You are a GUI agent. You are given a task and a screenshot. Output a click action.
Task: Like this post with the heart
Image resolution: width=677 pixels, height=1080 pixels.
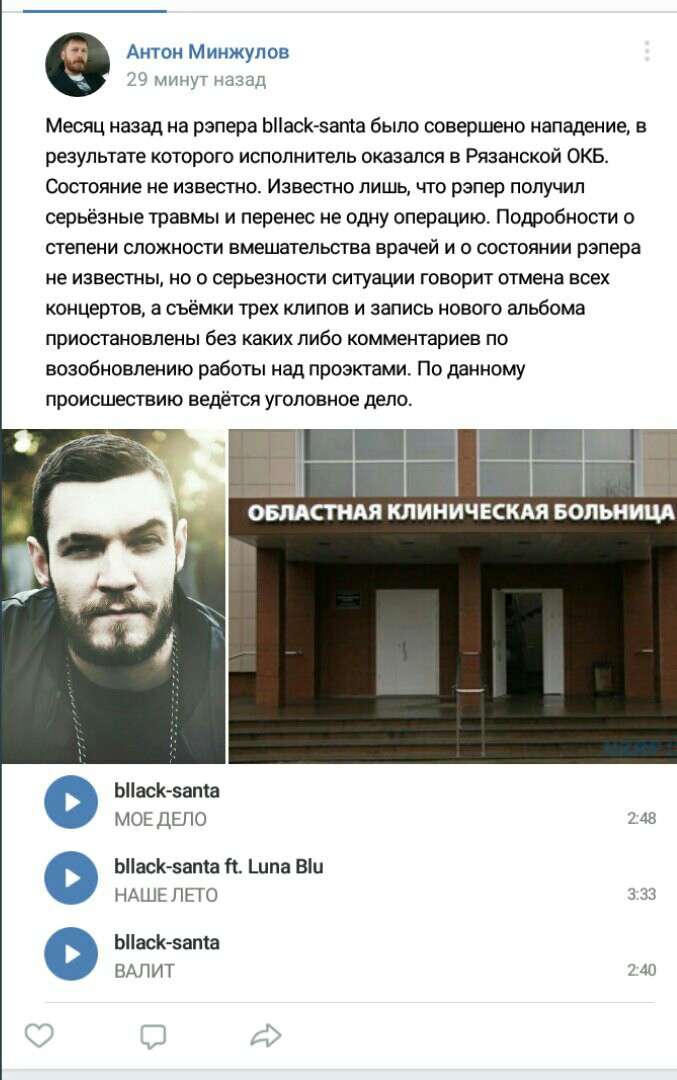(39, 1035)
